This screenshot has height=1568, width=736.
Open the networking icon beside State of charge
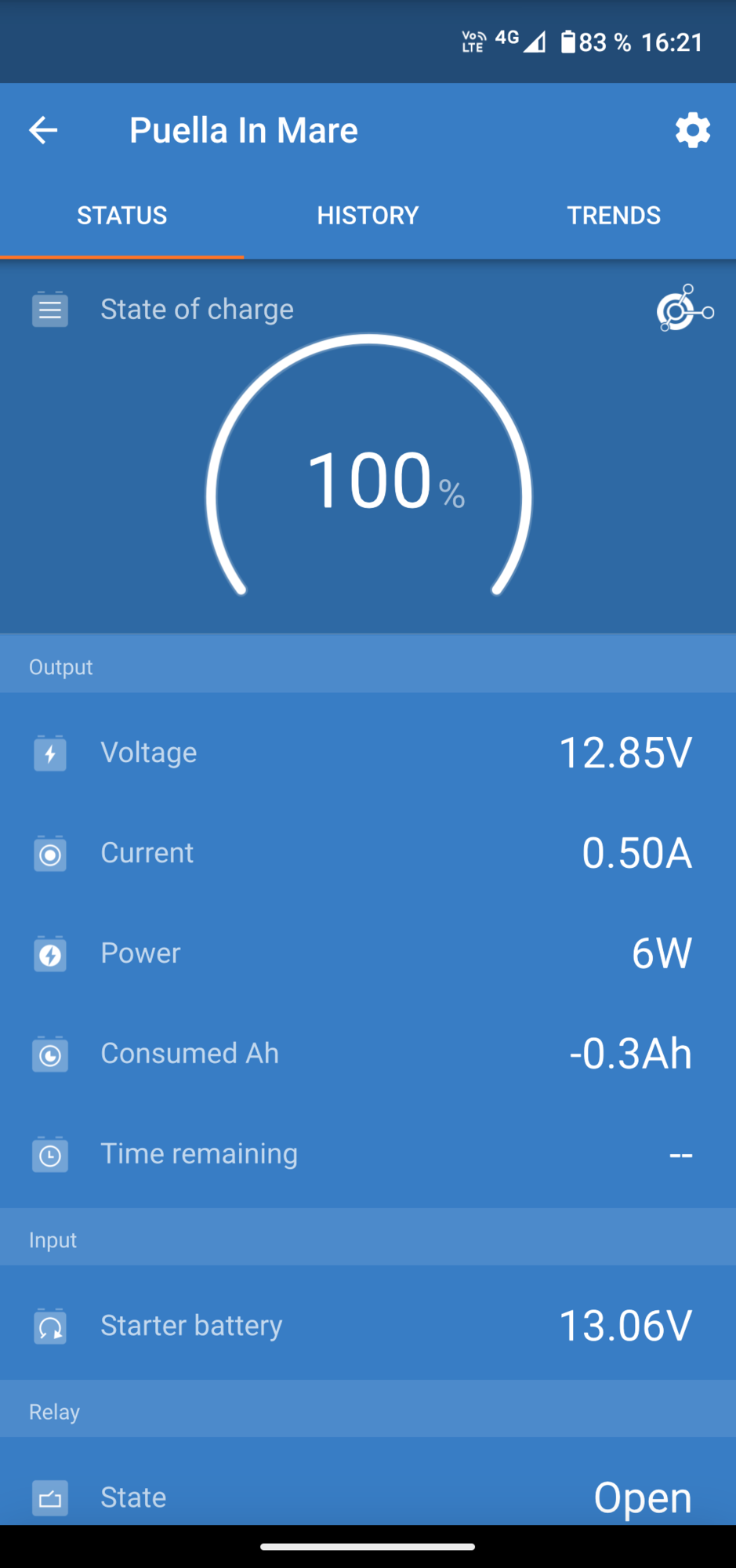pos(684,309)
